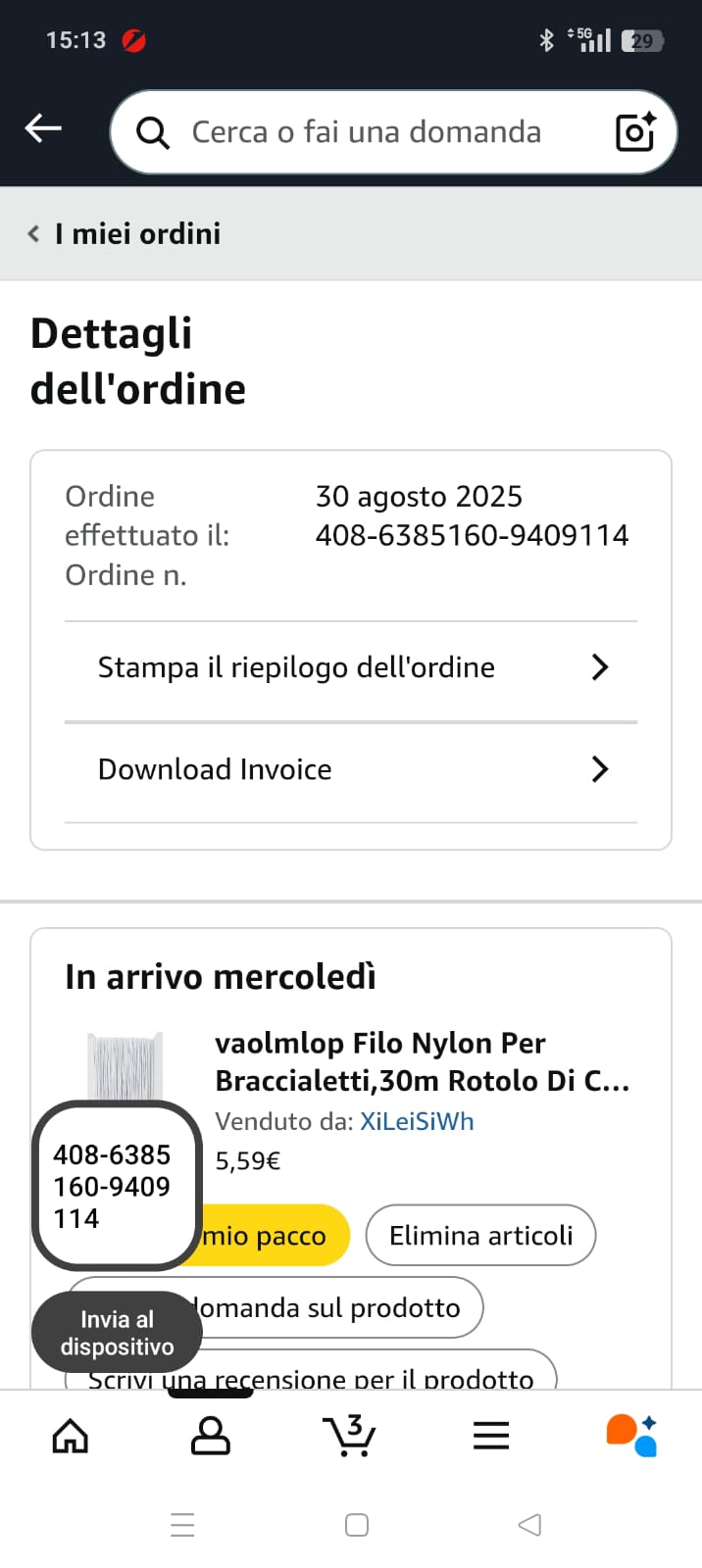Screen dimensions: 702x1568
Task: Tap the "Elimina articoli" button
Action: [x=480, y=1236]
